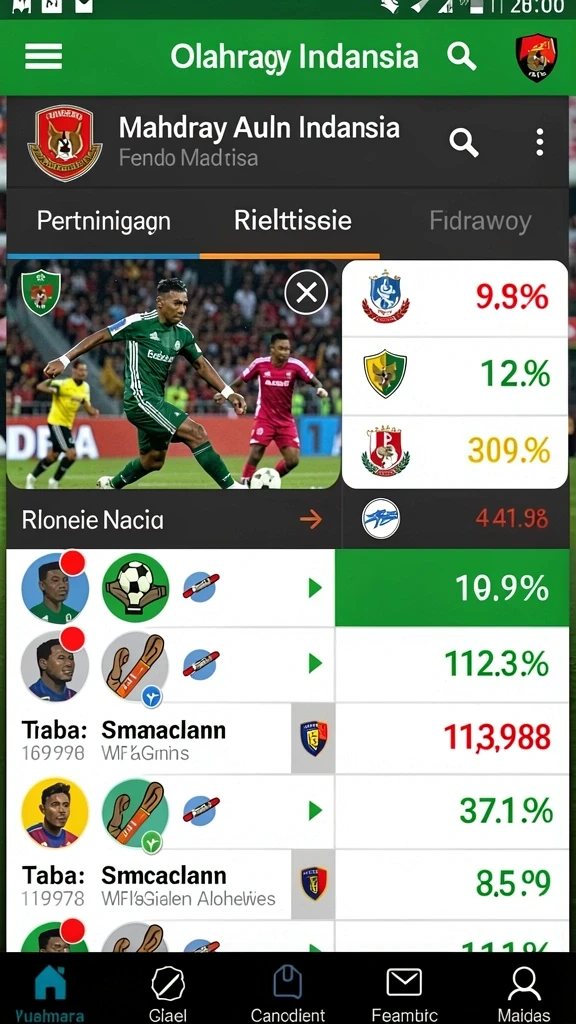Tap search icon in green app bar
The height and width of the screenshot is (1024, 576).
[x=461, y=57]
